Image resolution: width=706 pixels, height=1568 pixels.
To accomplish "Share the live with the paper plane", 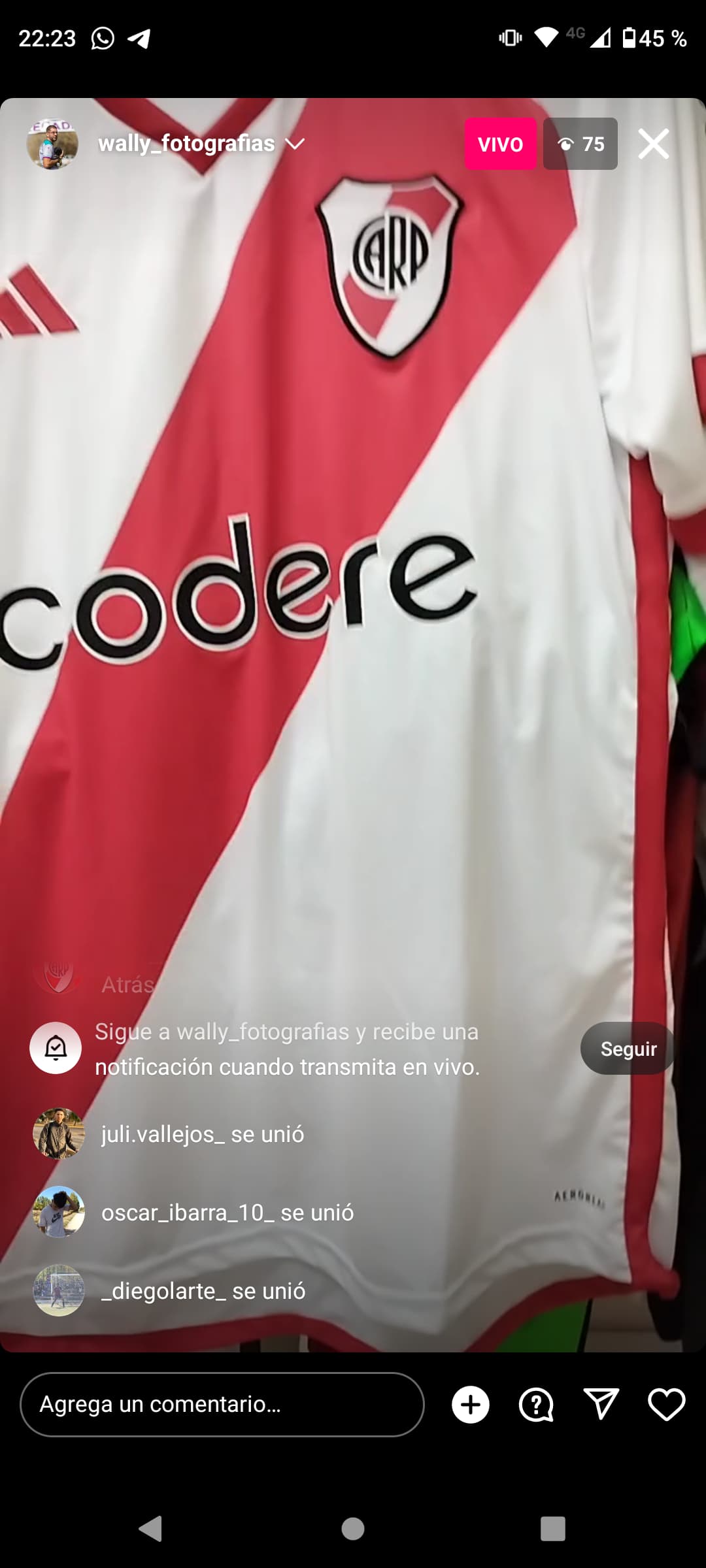I will coord(601,1404).
